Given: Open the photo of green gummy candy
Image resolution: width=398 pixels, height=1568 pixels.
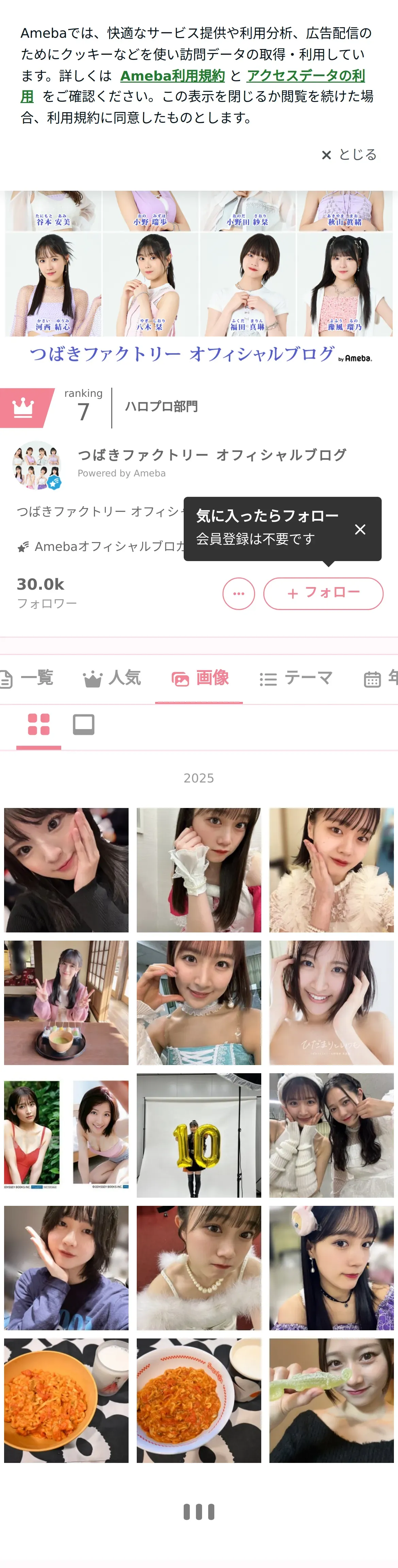Looking at the screenshot, I should click(331, 1400).
